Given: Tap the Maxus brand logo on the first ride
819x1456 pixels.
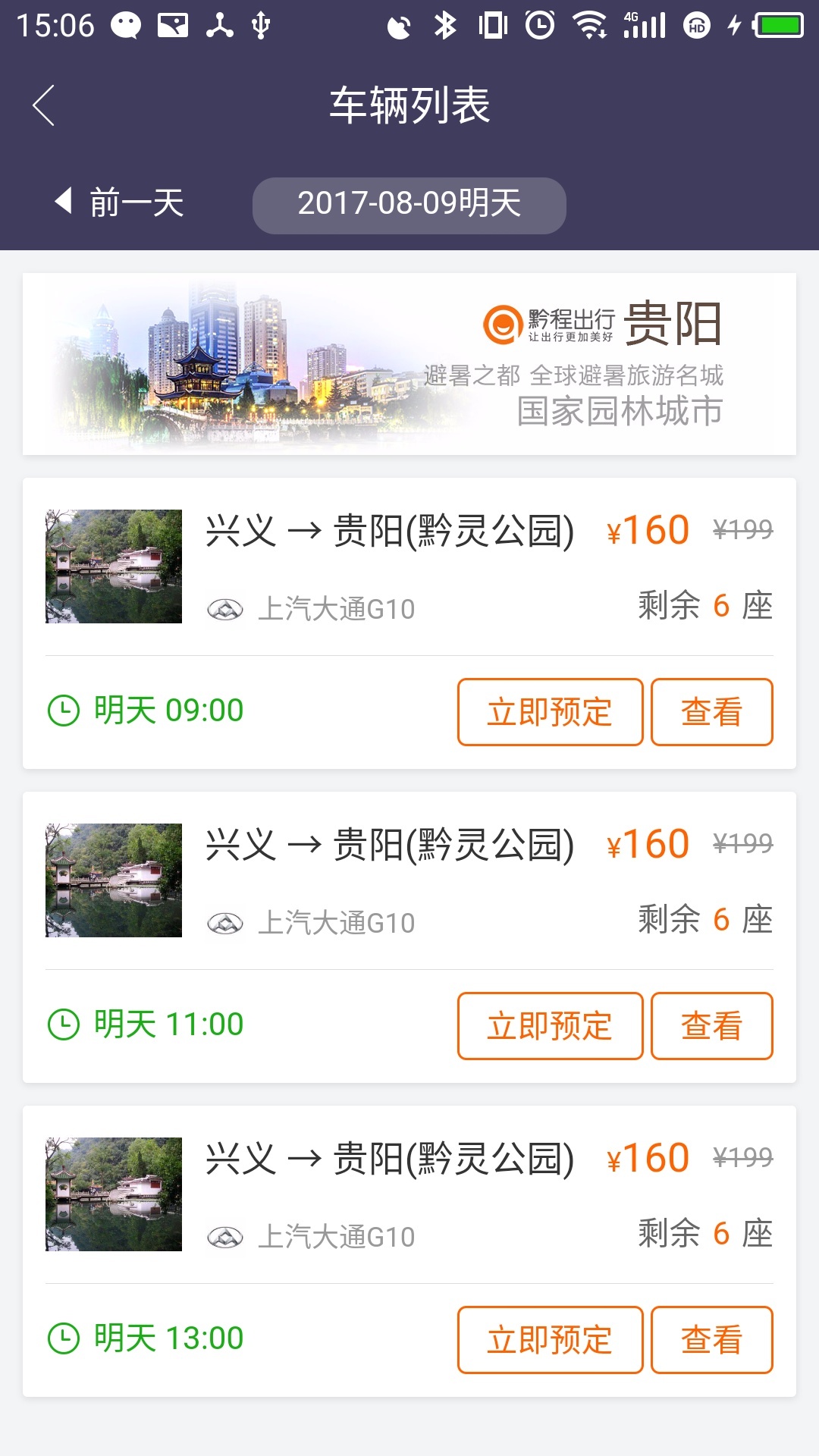Looking at the screenshot, I should pyautogui.click(x=224, y=608).
